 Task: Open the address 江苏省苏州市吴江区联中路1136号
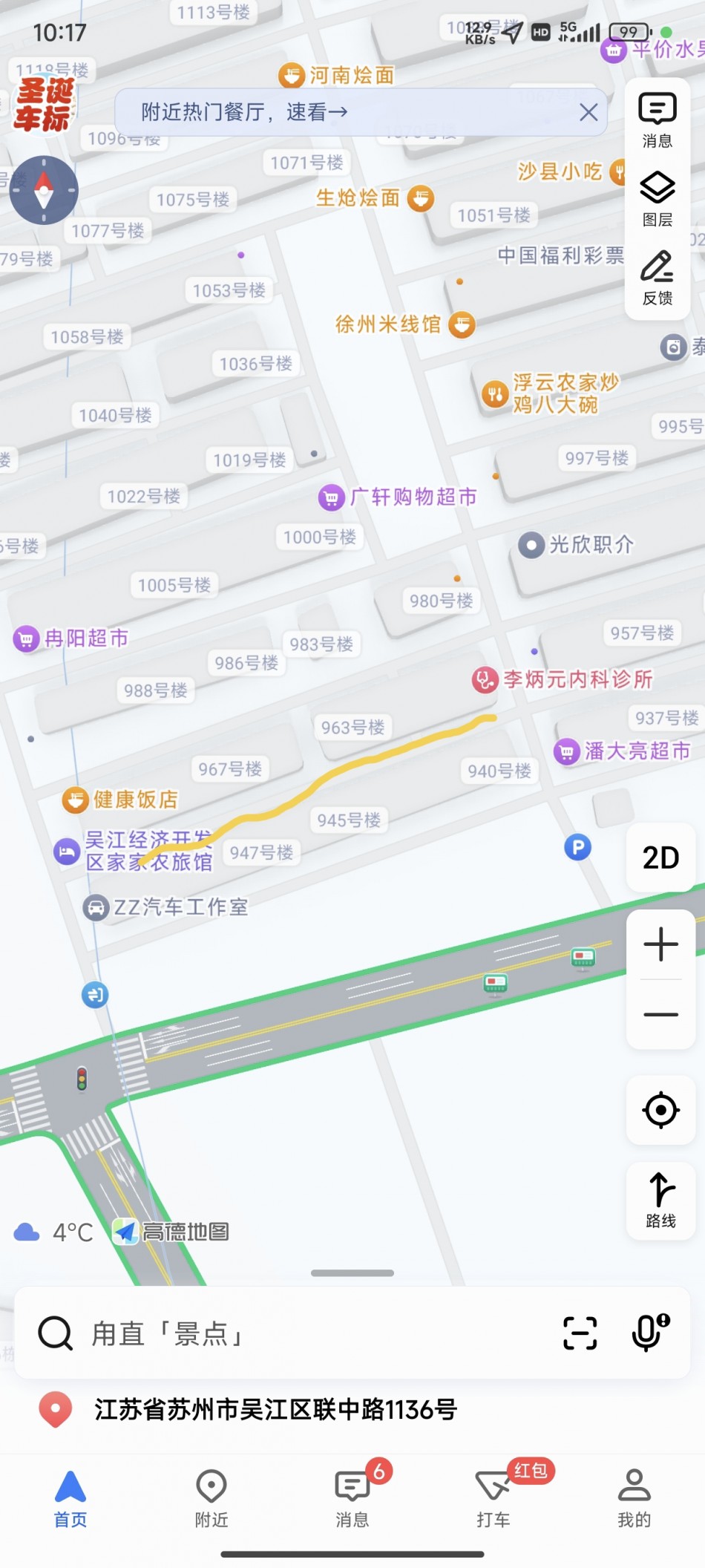click(275, 1409)
